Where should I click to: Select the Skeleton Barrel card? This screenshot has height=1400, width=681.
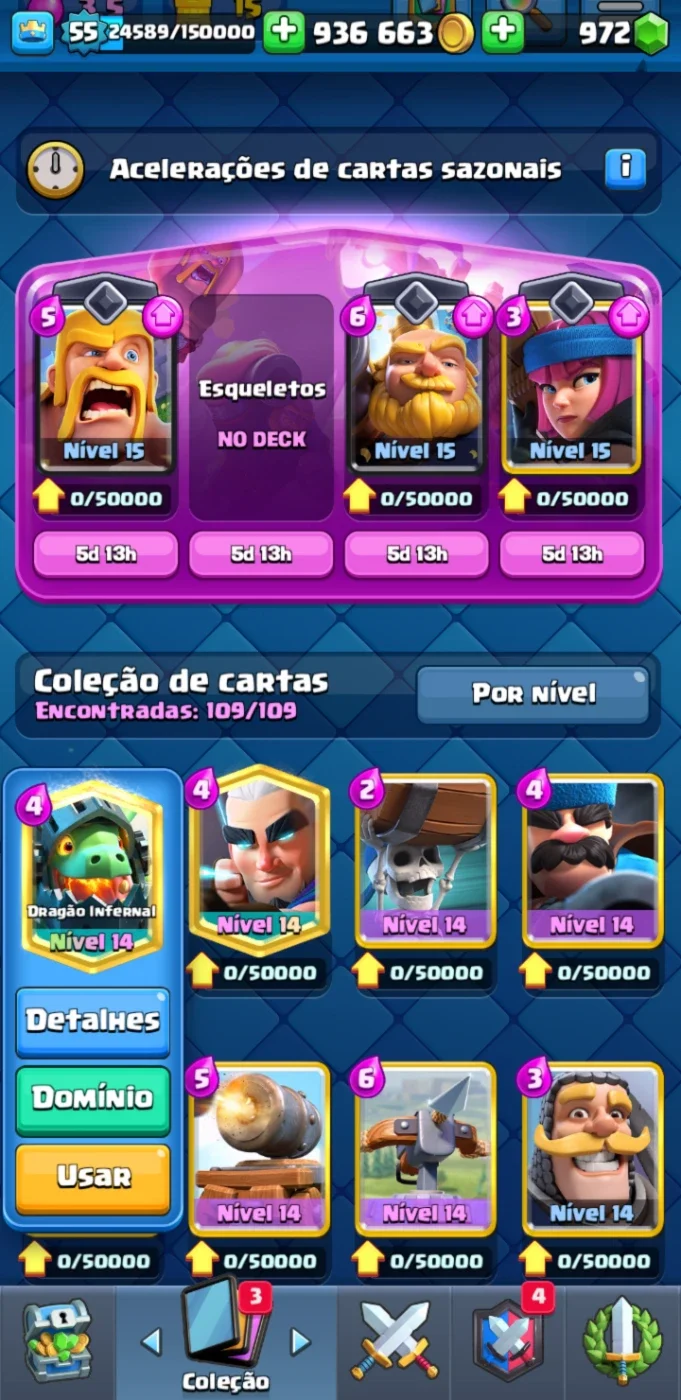pyautogui.click(x=425, y=860)
